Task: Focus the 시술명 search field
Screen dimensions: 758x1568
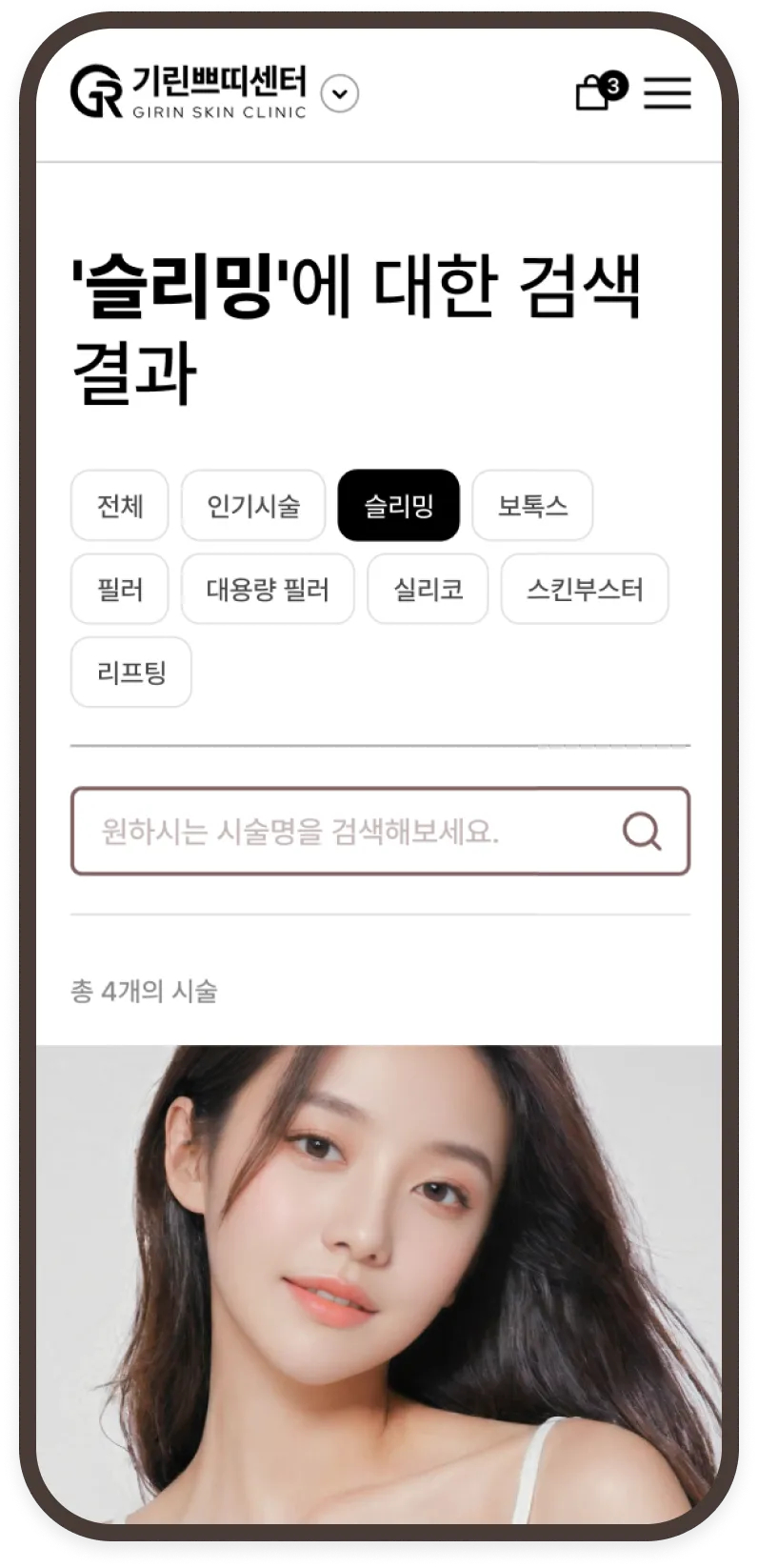Action: 343,832
